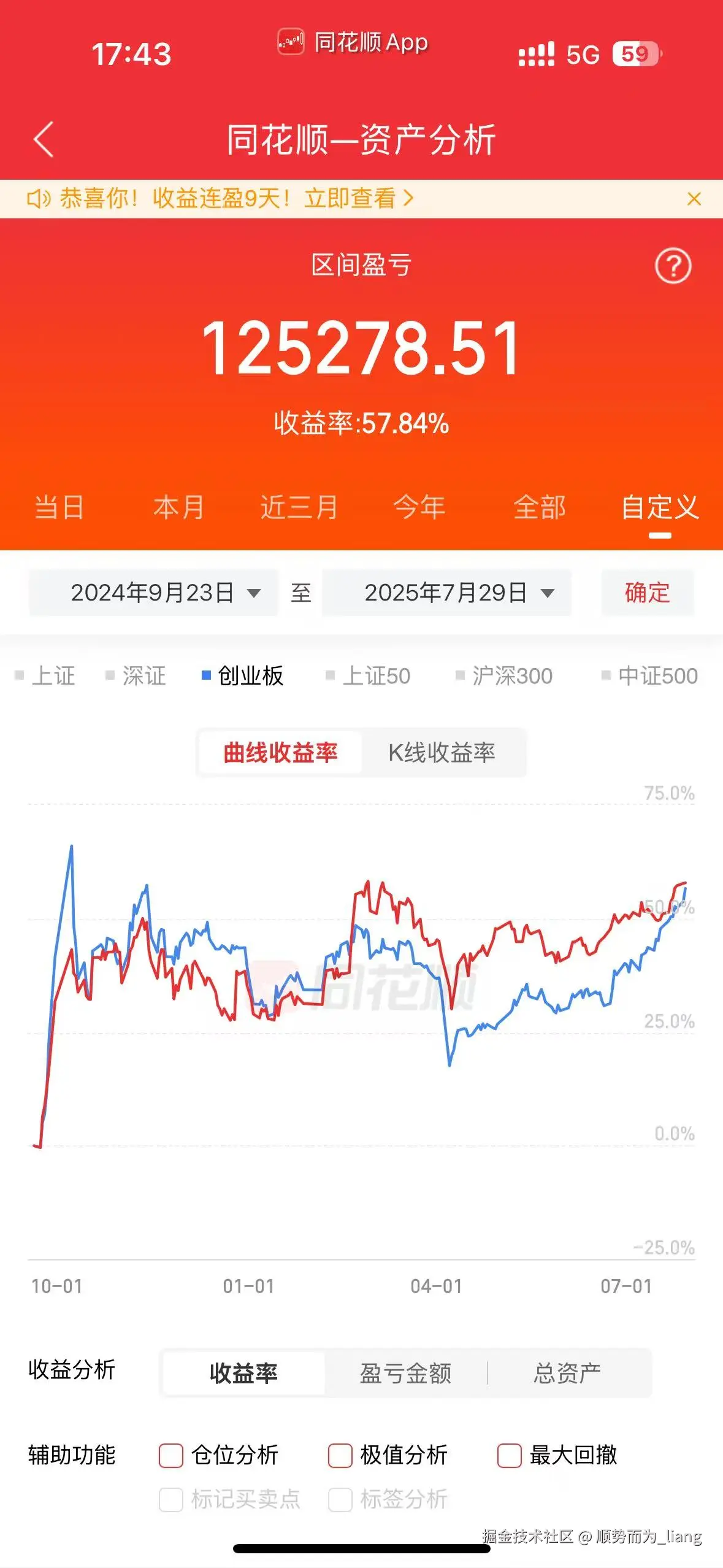The image size is (723, 1568).
Task: Turn on 最大回撤 overlay
Action: 510,1455
